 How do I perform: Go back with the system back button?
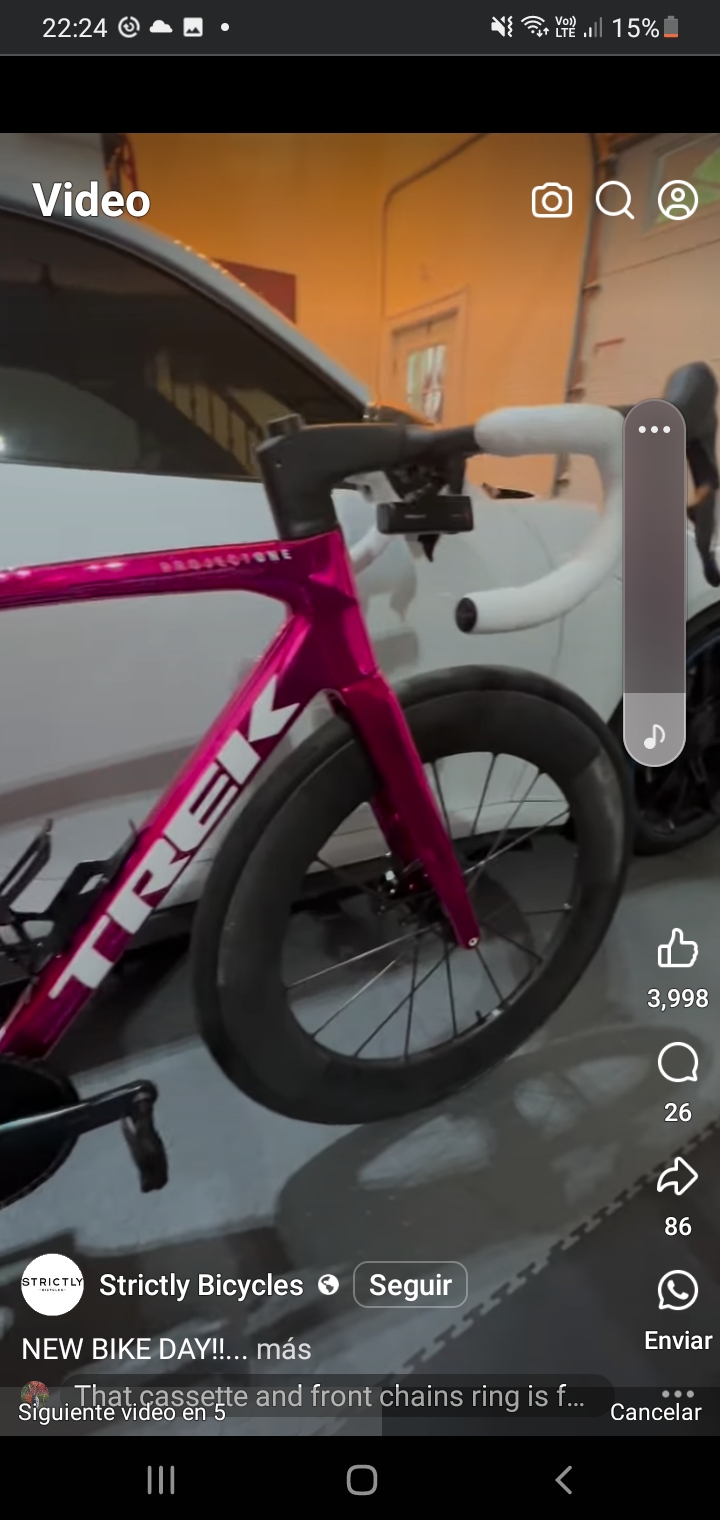tap(563, 1480)
